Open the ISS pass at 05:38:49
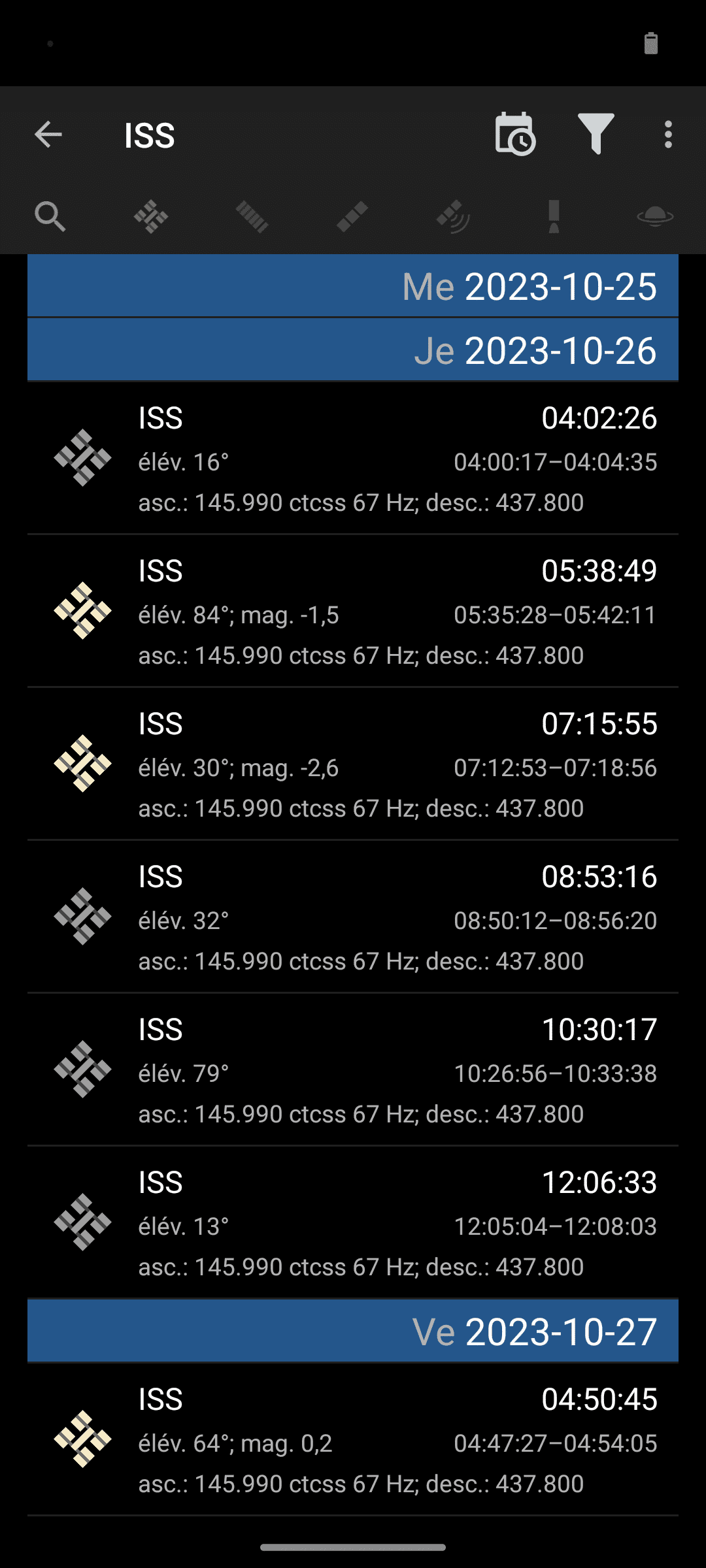 (x=353, y=612)
